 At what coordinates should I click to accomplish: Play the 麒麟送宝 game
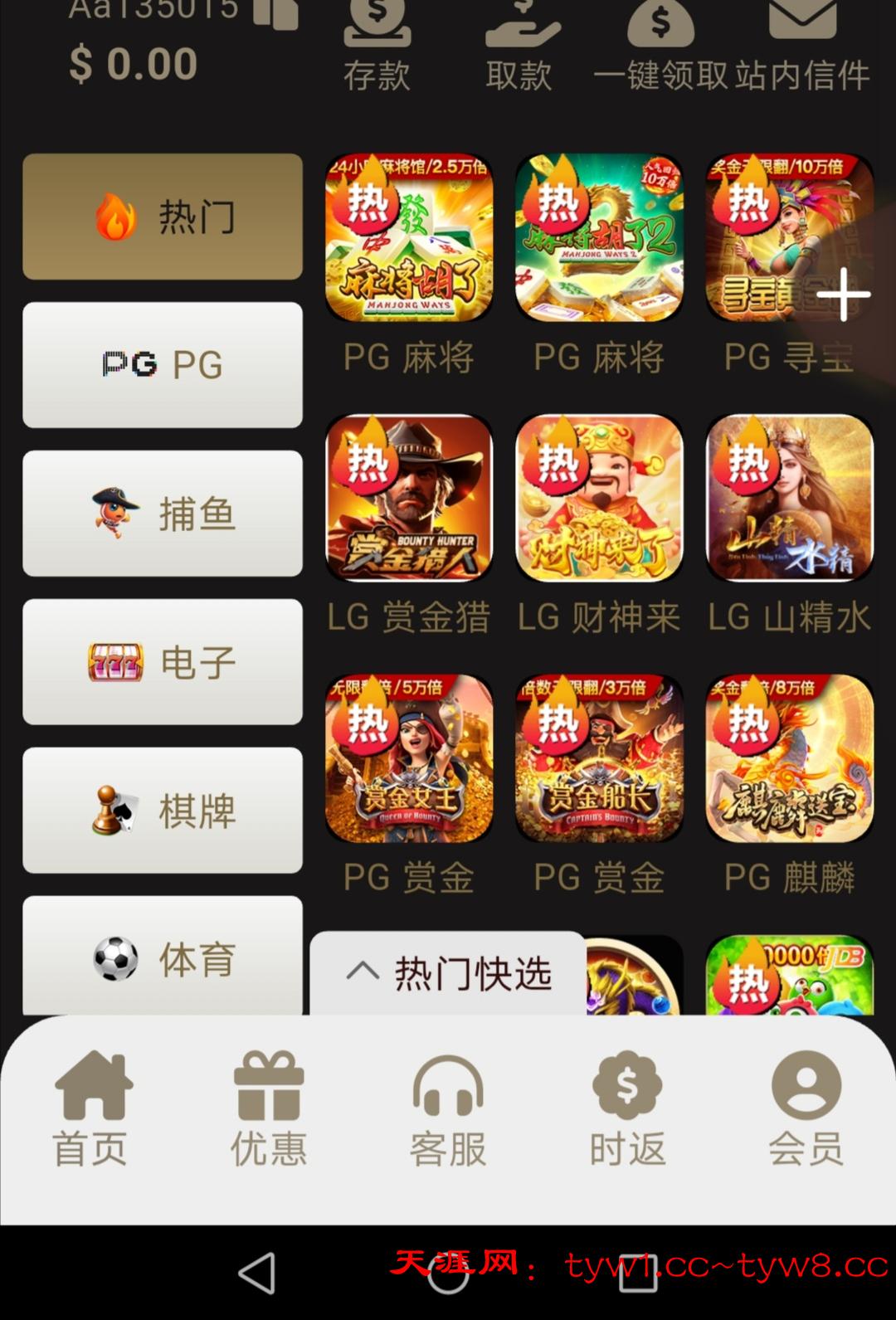click(x=789, y=758)
